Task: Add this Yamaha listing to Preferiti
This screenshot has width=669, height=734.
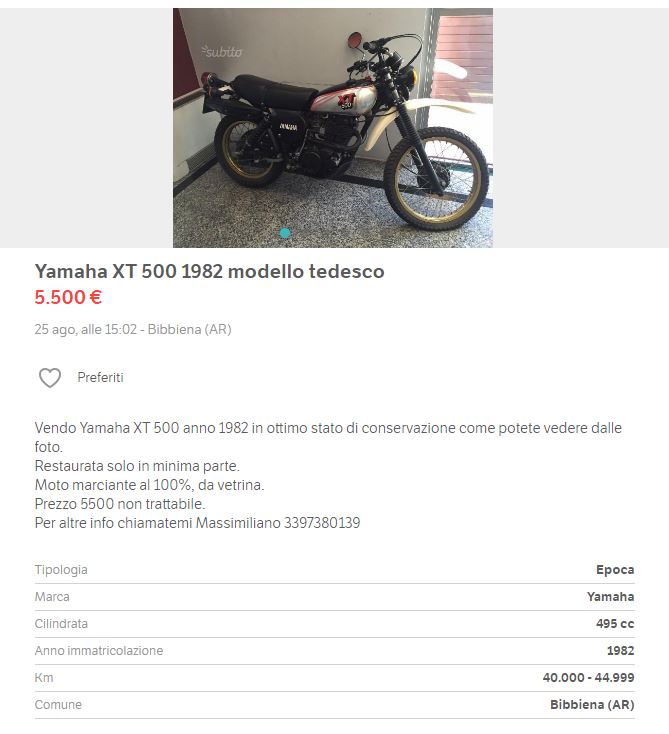Action: [50, 378]
